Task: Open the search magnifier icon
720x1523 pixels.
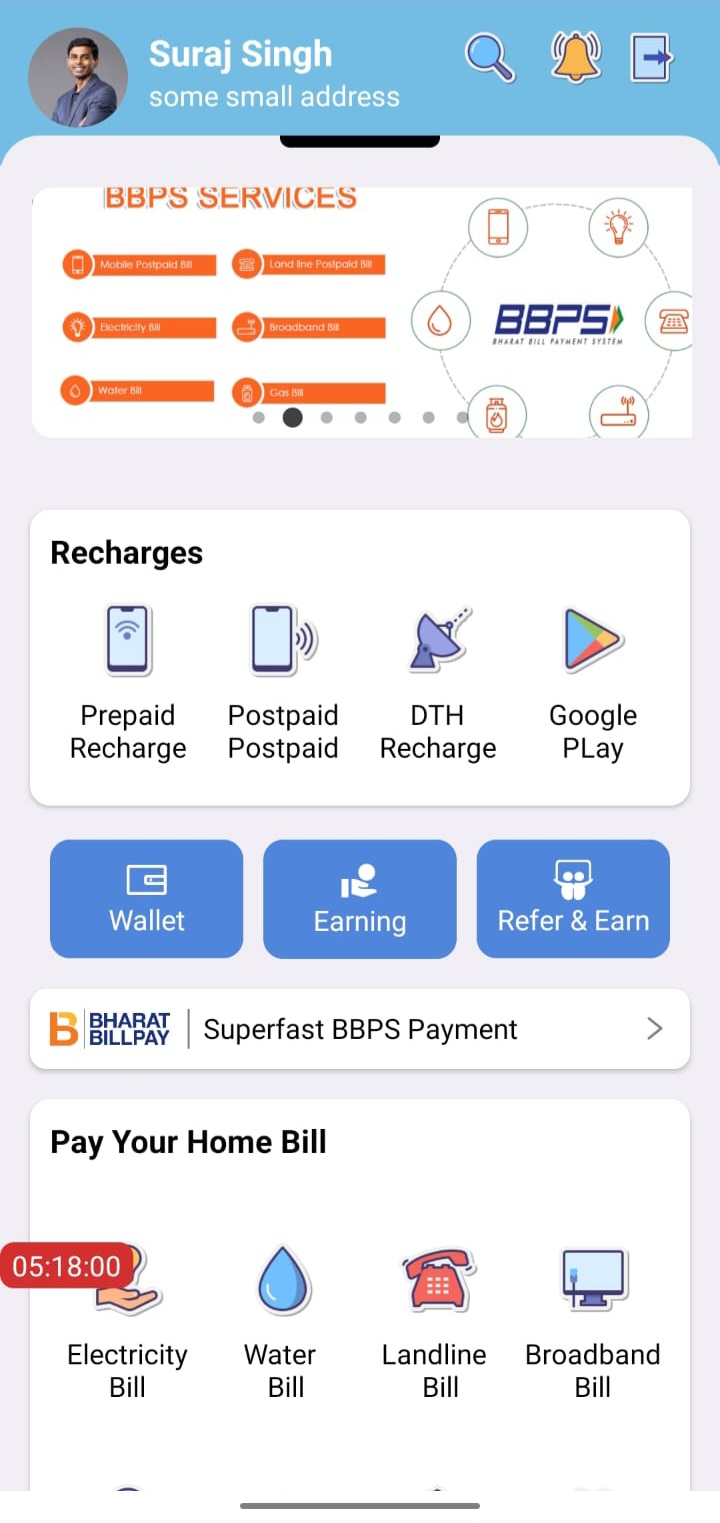Action: (489, 57)
